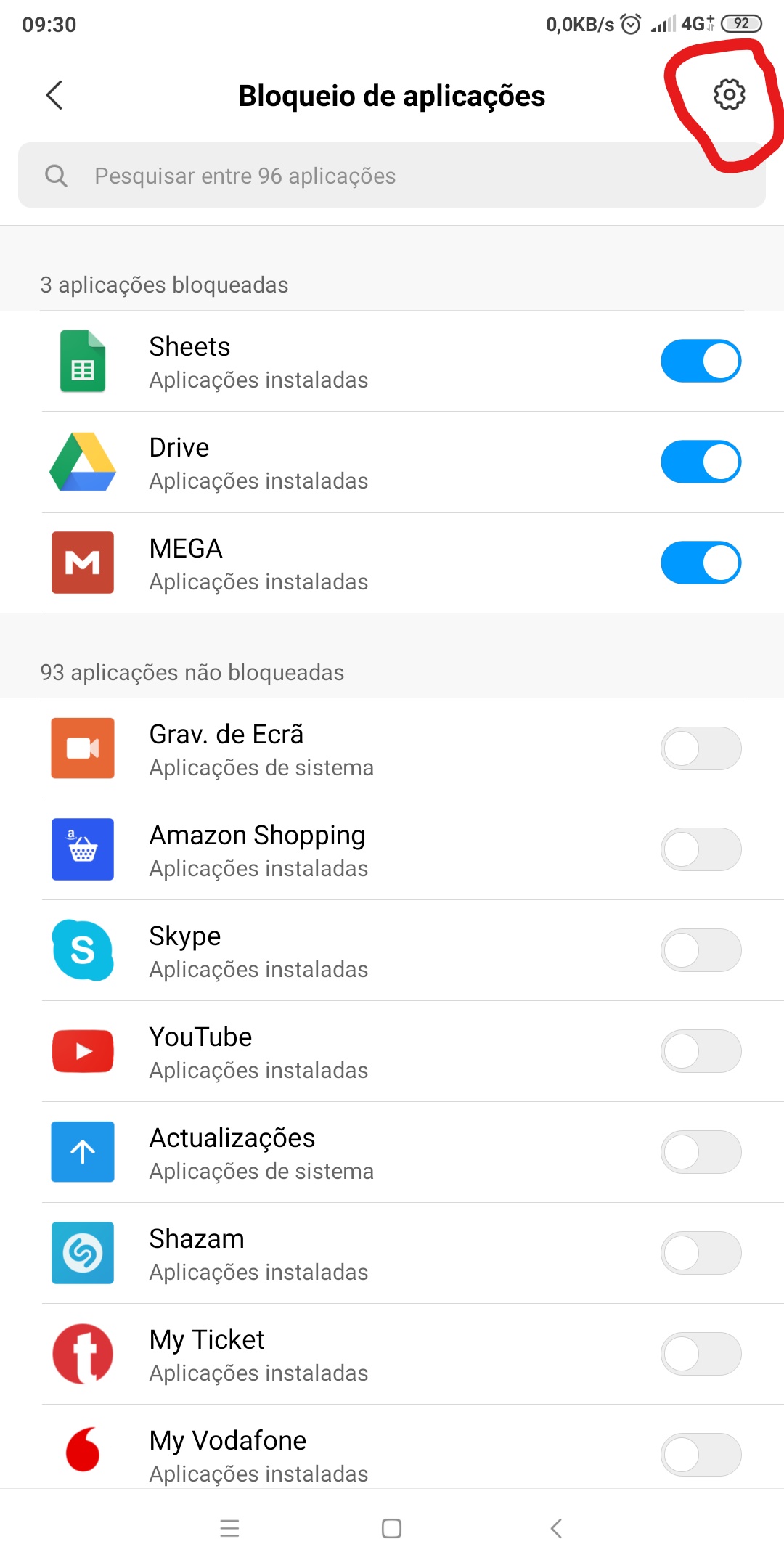Lock the Amazon Shopping app
Image resolution: width=784 pixels, height=1568 pixels.
click(x=701, y=849)
